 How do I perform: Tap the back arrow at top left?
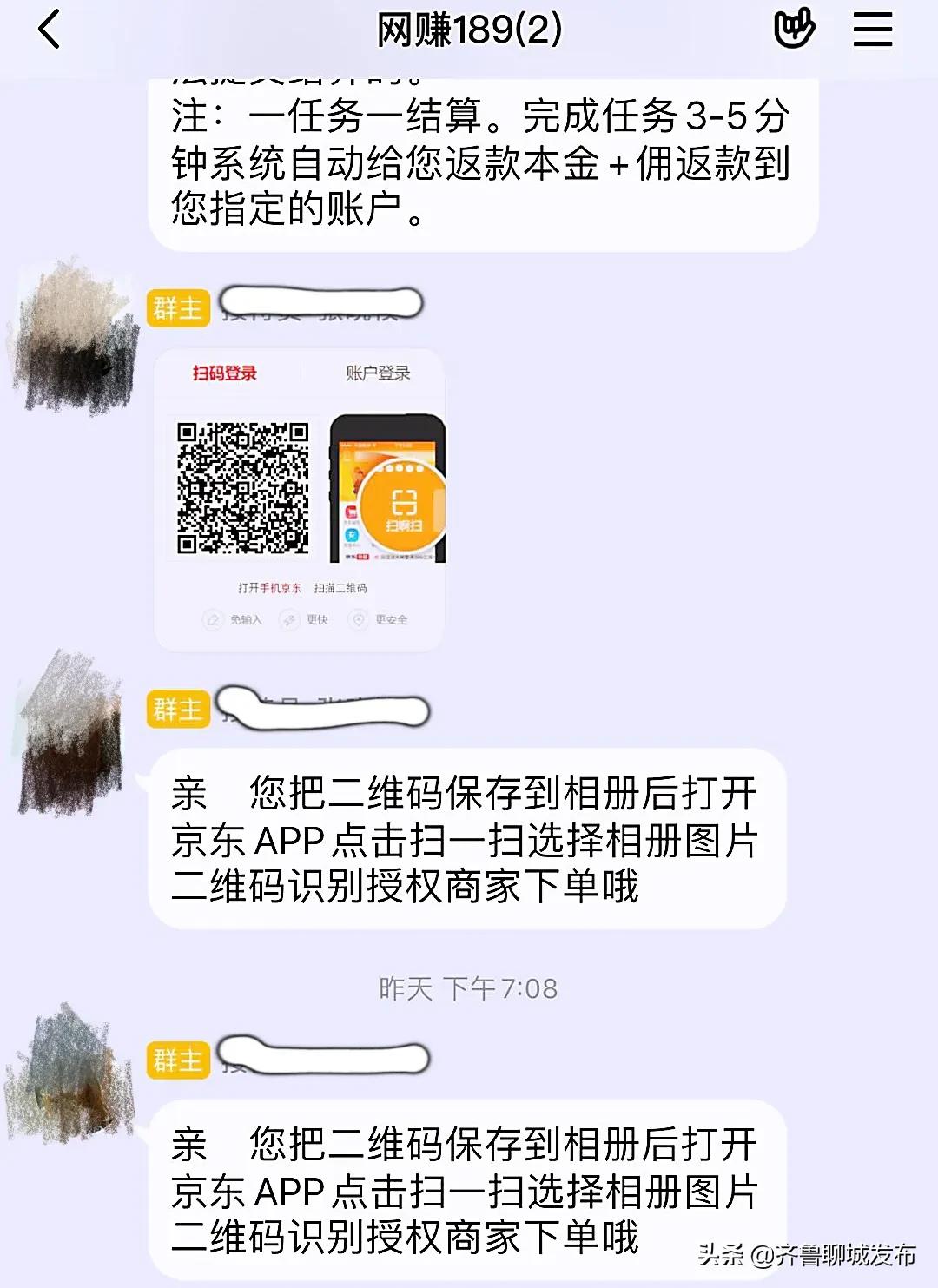coord(50,29)
